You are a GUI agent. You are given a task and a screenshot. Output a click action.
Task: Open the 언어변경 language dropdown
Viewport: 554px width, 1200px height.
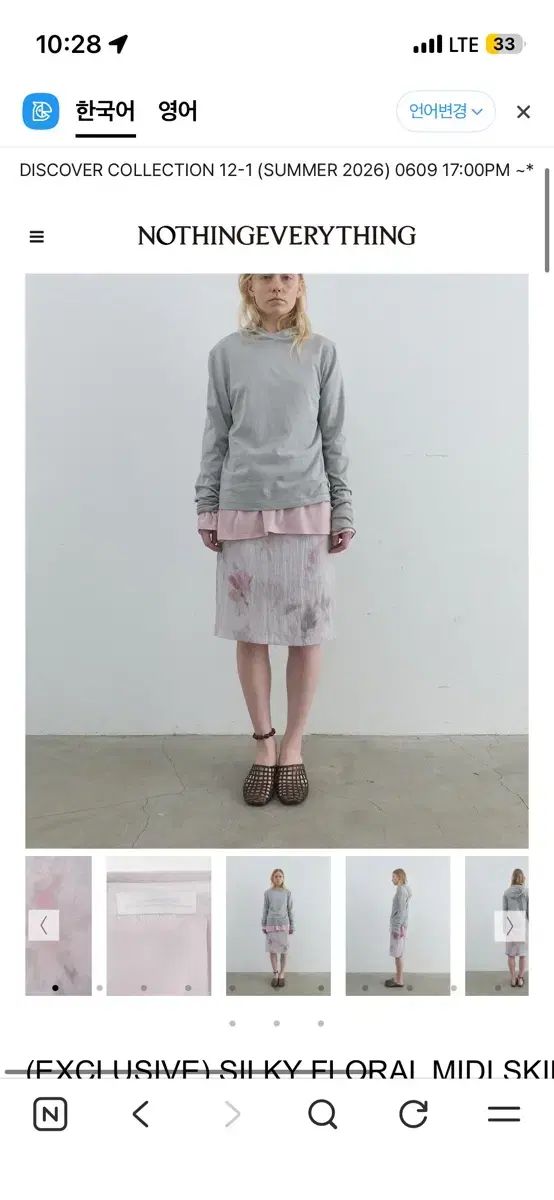446,111
